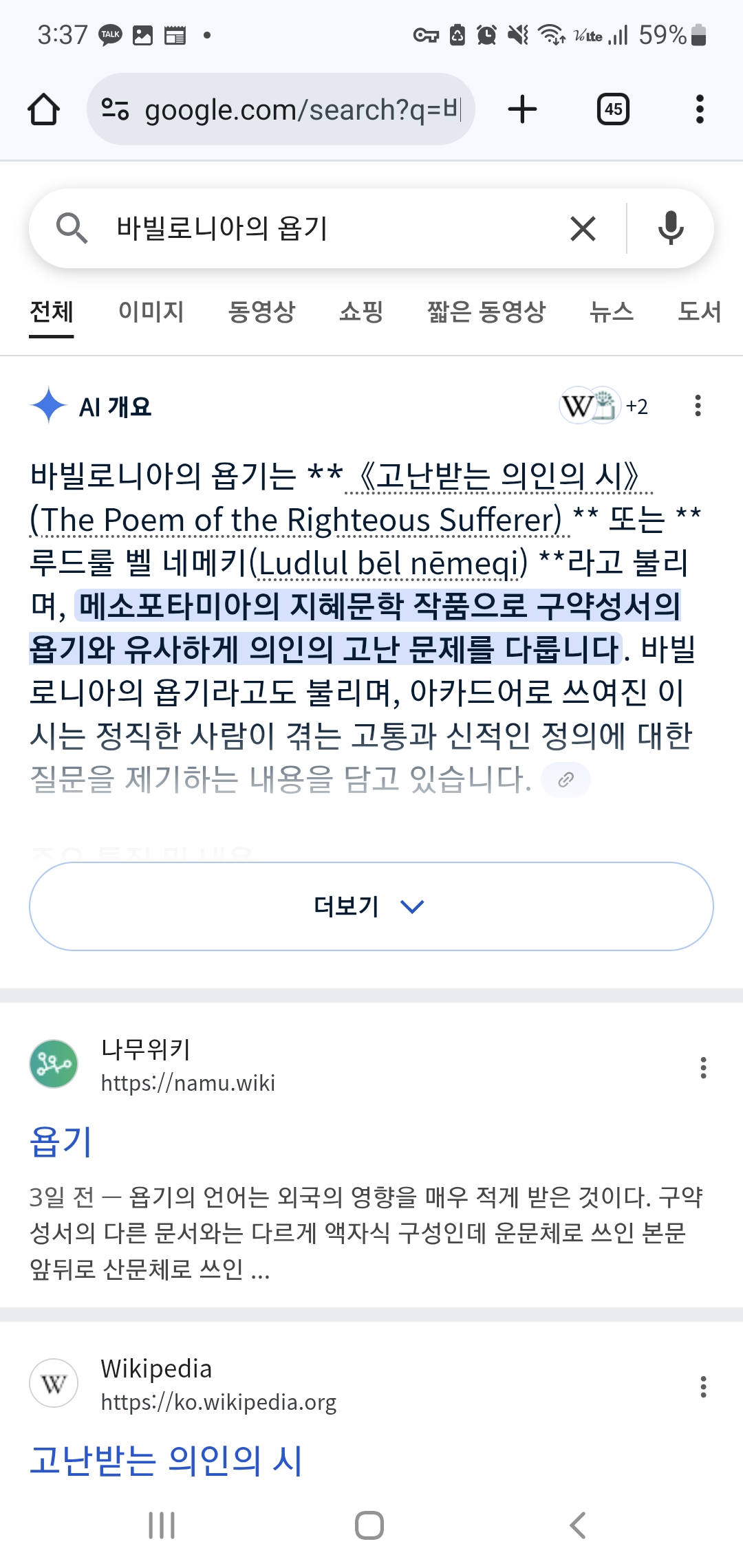Switch to the 동영상 tab
This screenshot has height=1568, width=743.
click(x=261, y=312)
